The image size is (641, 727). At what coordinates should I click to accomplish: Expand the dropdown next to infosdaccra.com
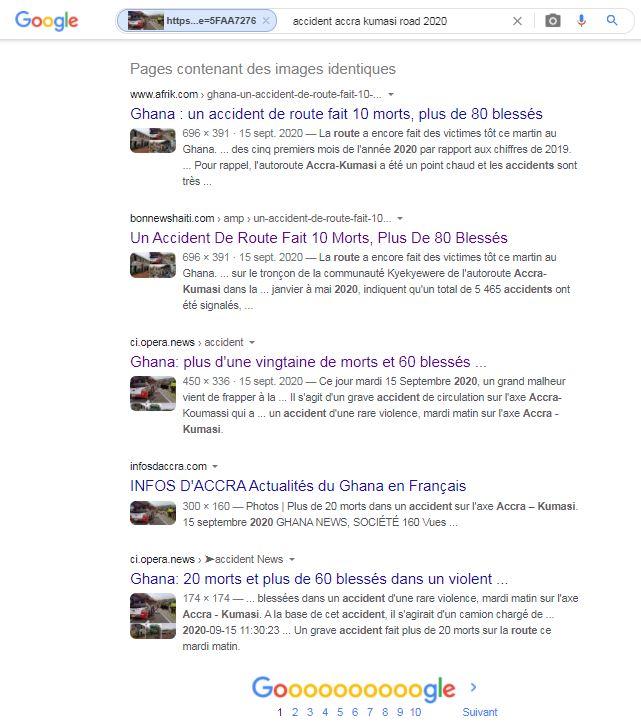click(215, 467)
